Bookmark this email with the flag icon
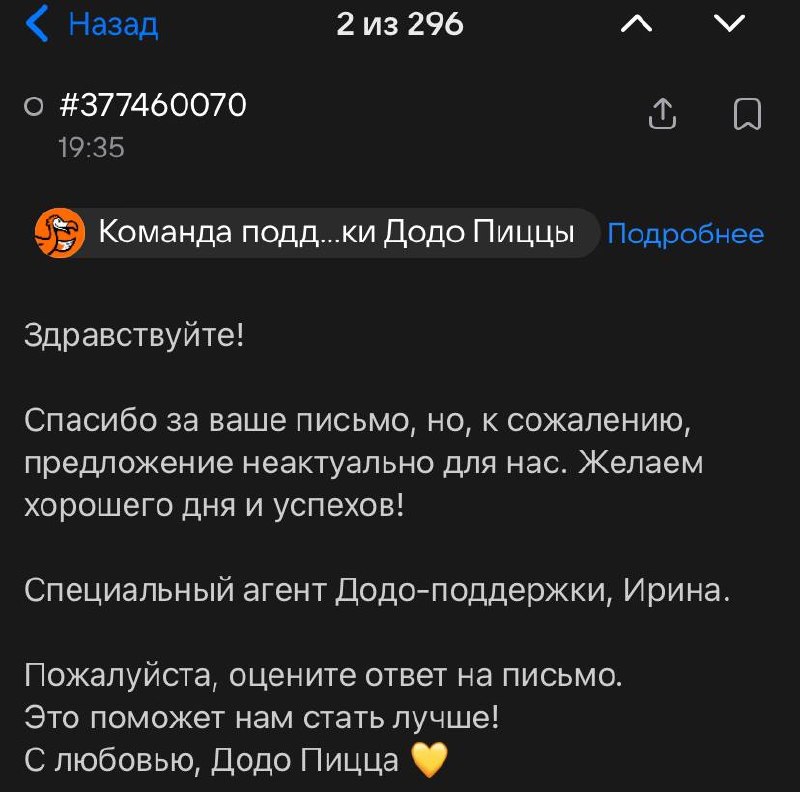The image size is (800, 792). pyautogui.click(x=747, y=114)
